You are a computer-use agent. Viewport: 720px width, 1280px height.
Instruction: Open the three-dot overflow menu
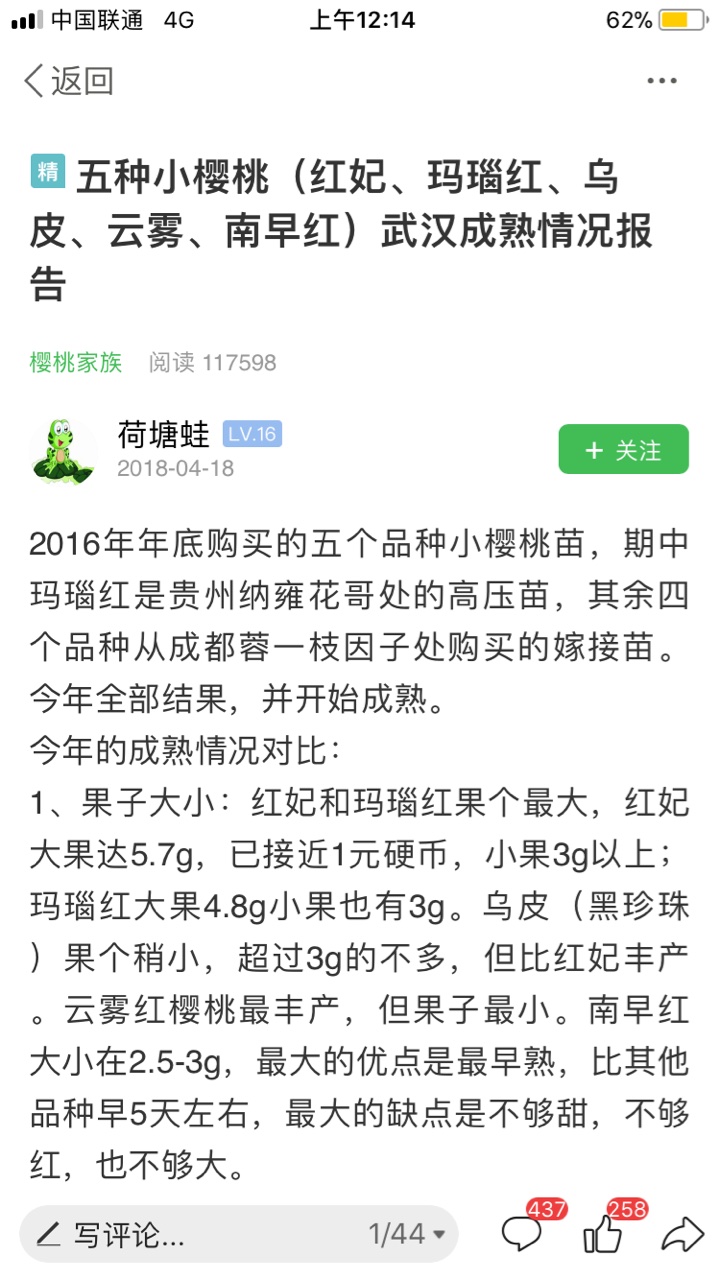[662, 81]
